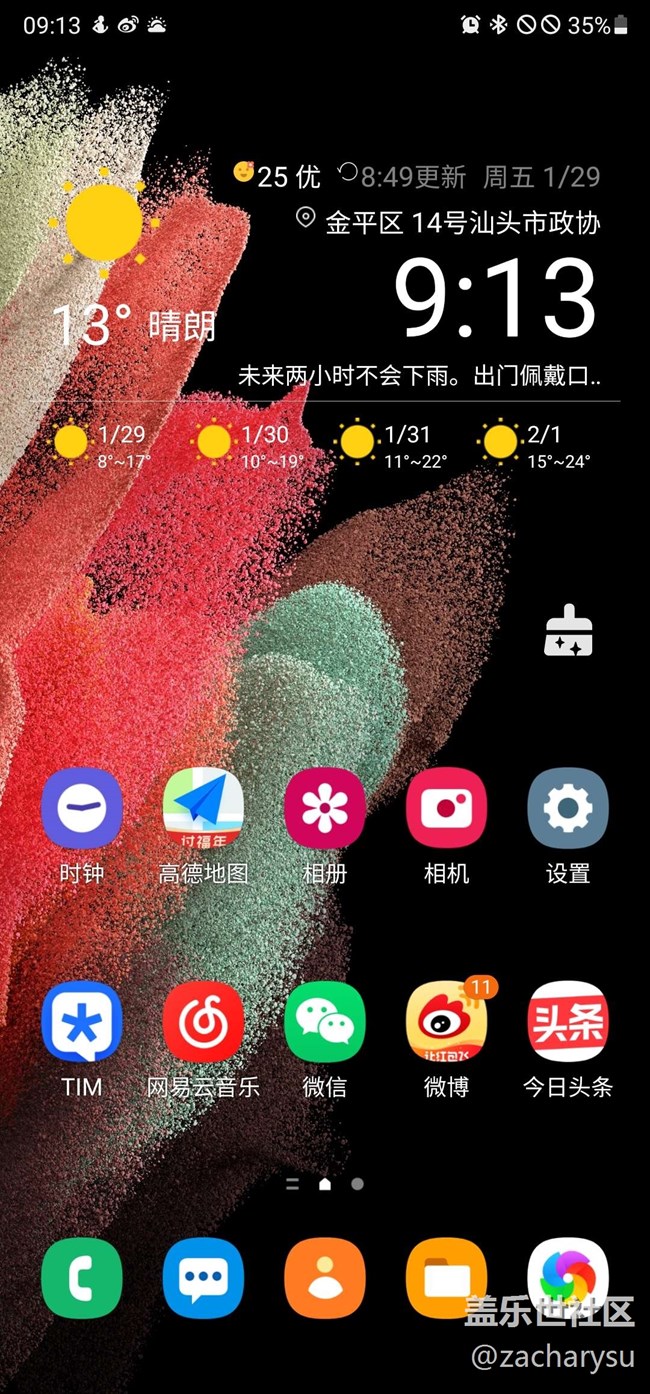Viewport: 650px width, 1394px height.
Task: Open the 时钟 clock app
Action: click(x=82, y=809)
